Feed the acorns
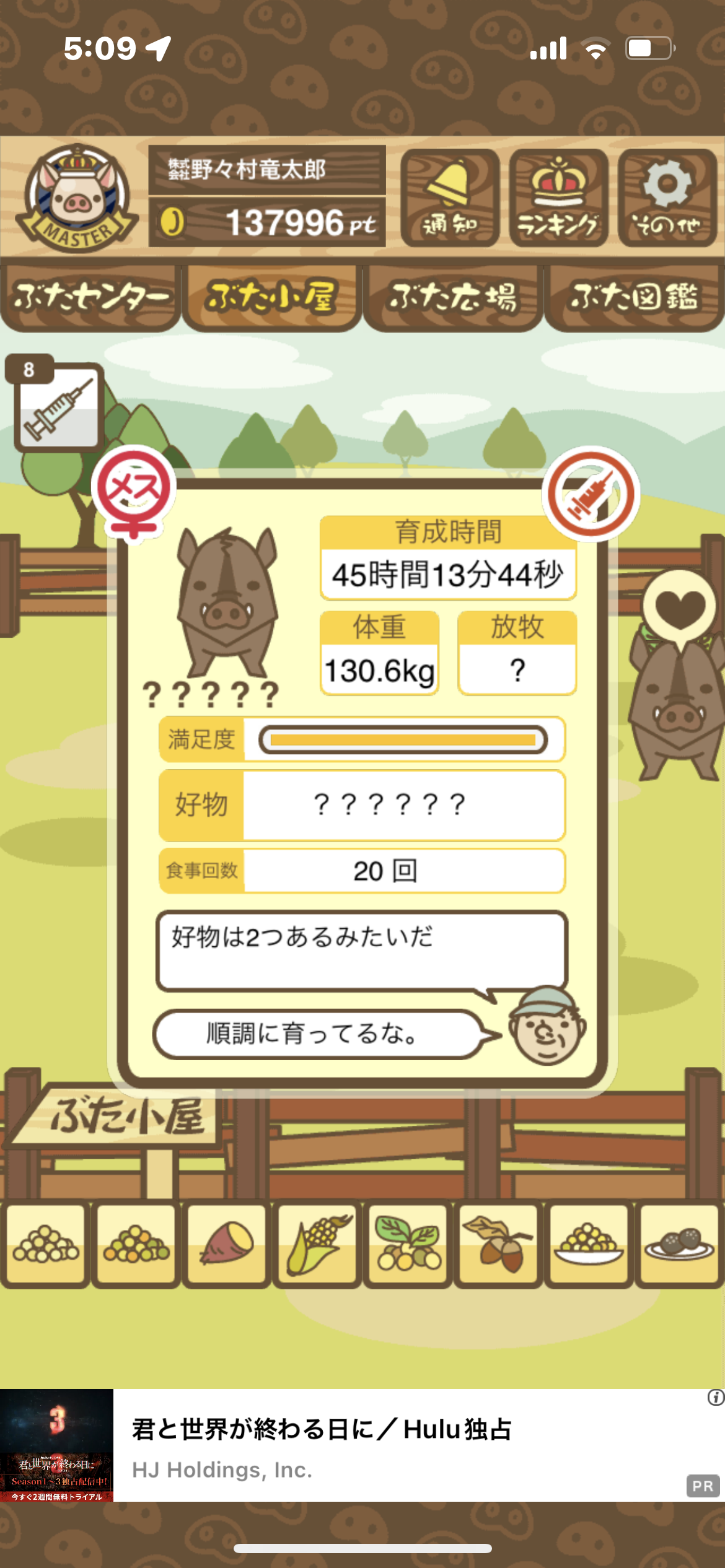725x1568 pixels. tap(498, 1243)
